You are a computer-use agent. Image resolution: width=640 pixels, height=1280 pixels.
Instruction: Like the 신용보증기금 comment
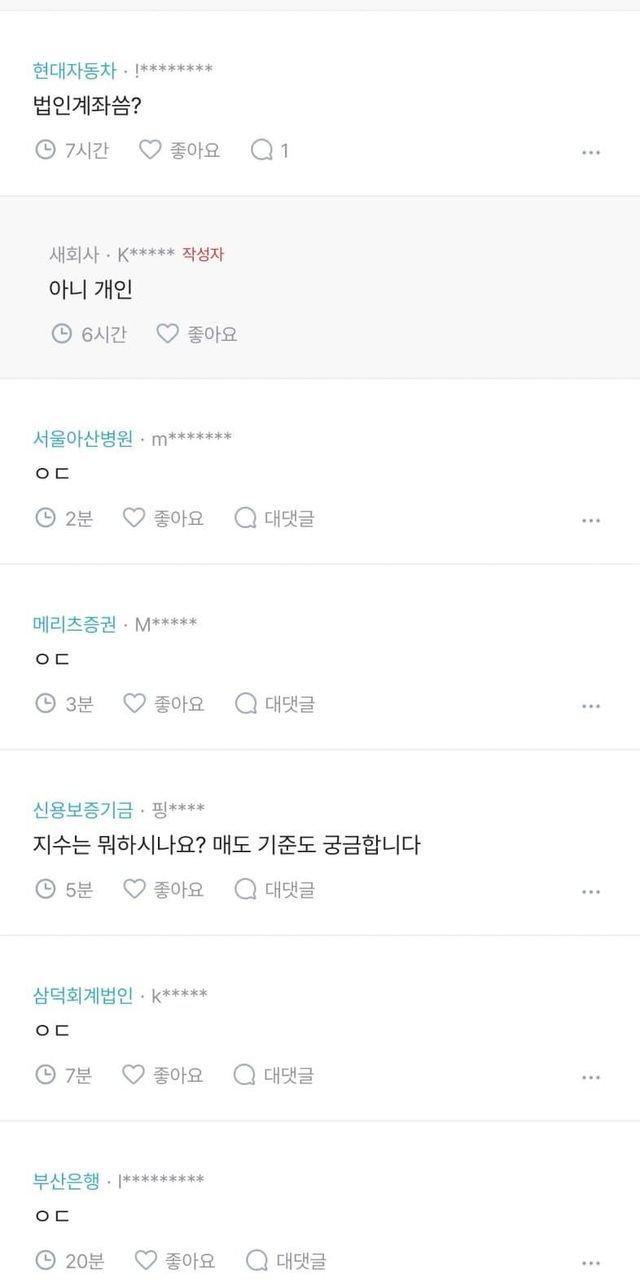(163, 889)
